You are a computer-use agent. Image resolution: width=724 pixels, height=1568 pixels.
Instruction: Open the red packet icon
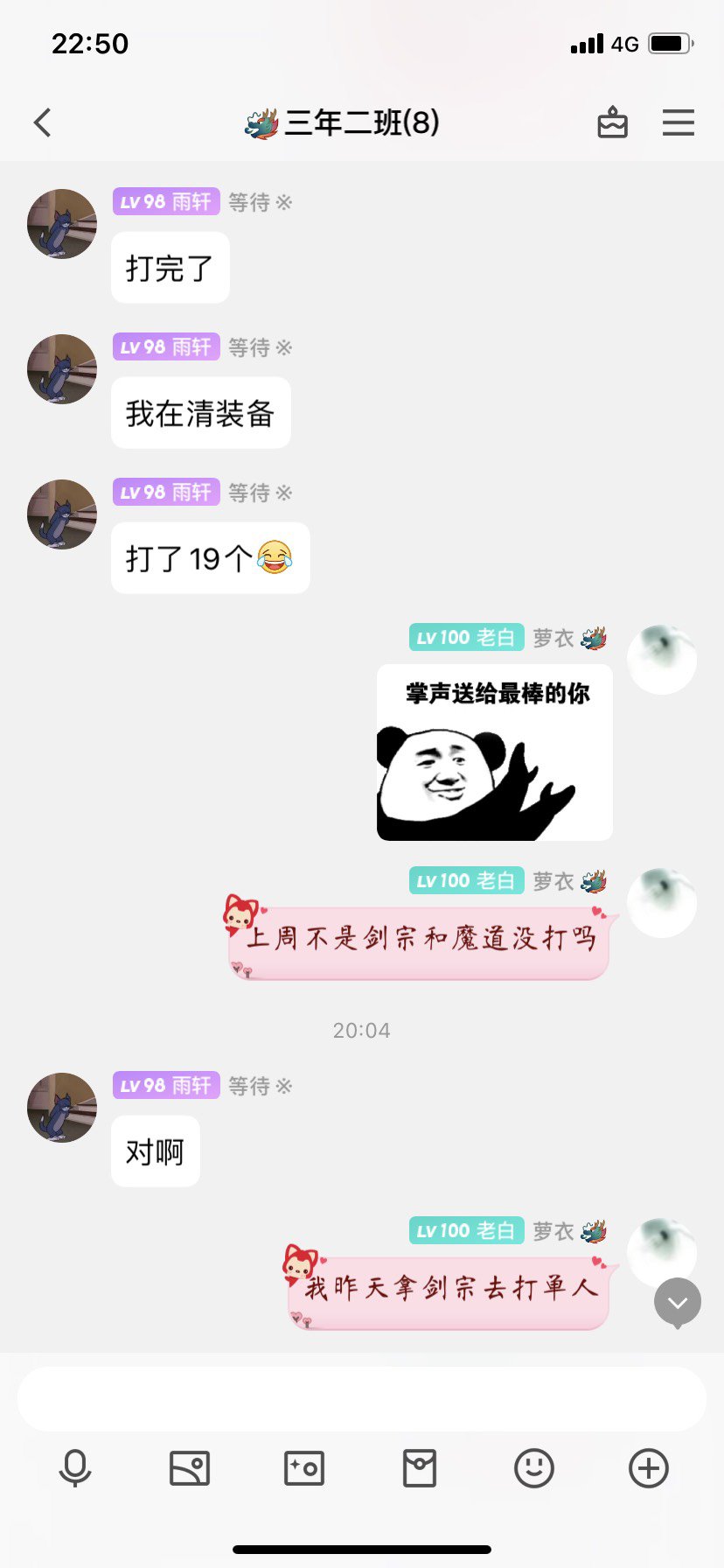tap(420, 1467)
